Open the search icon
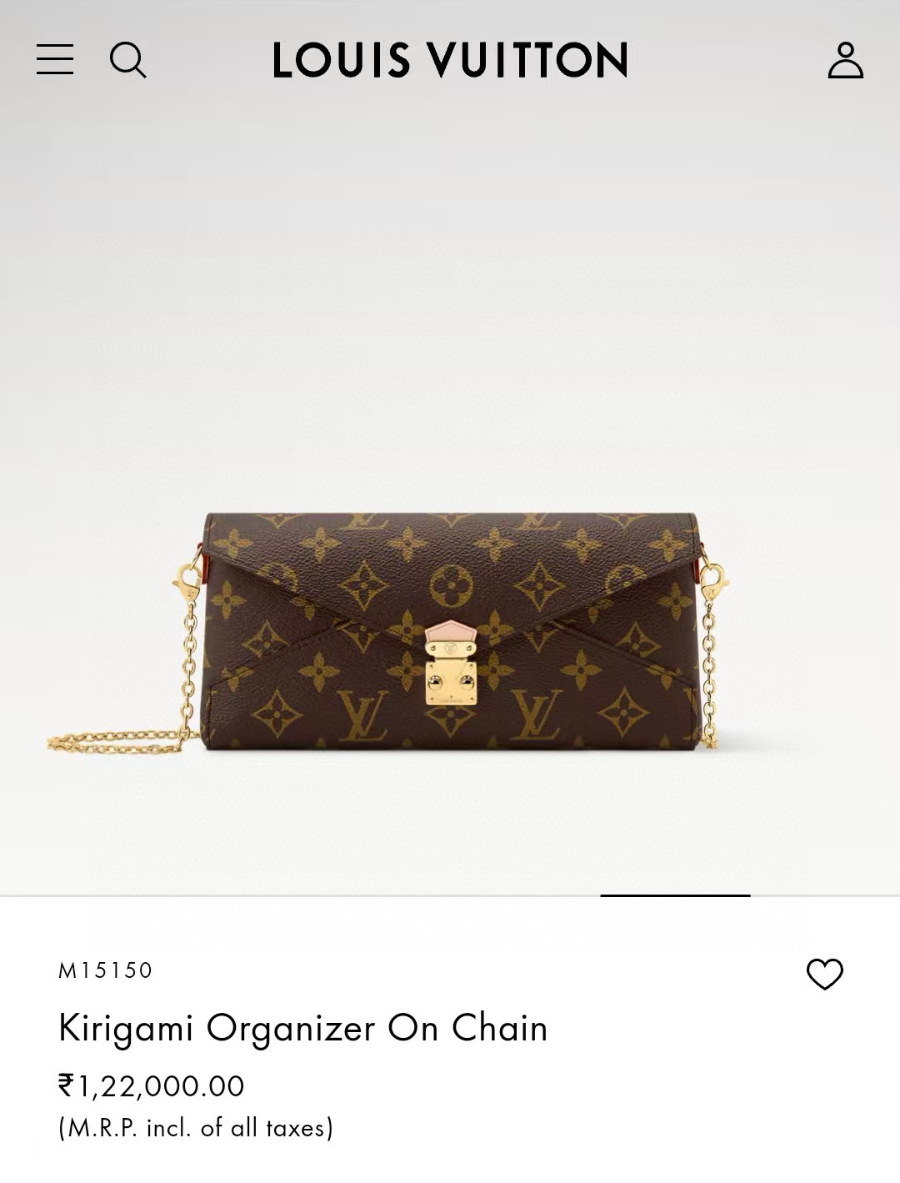The width and height of the screenshot is (900, 1183). point(128,60)
